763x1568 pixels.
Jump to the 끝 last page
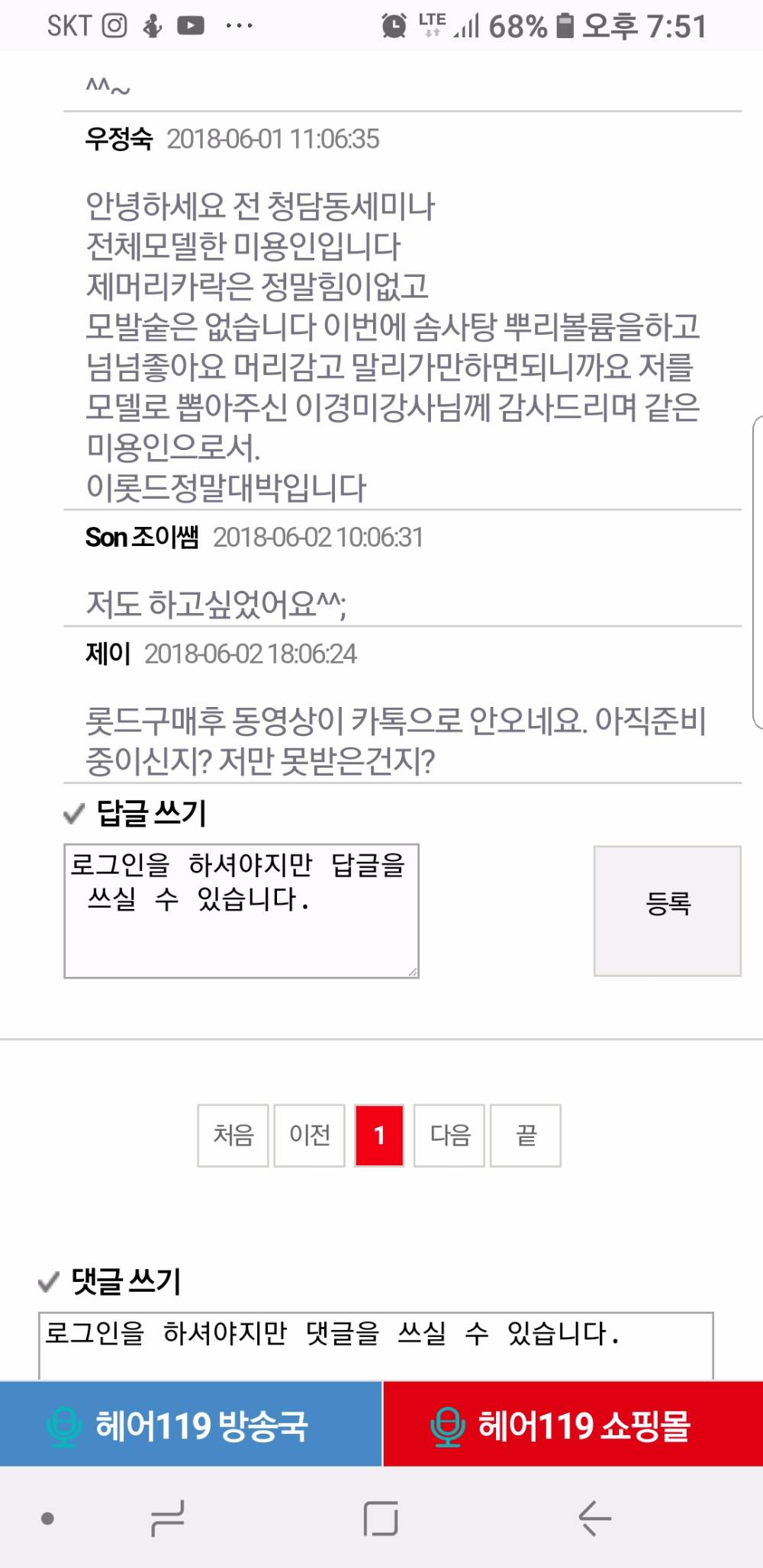526,1135
